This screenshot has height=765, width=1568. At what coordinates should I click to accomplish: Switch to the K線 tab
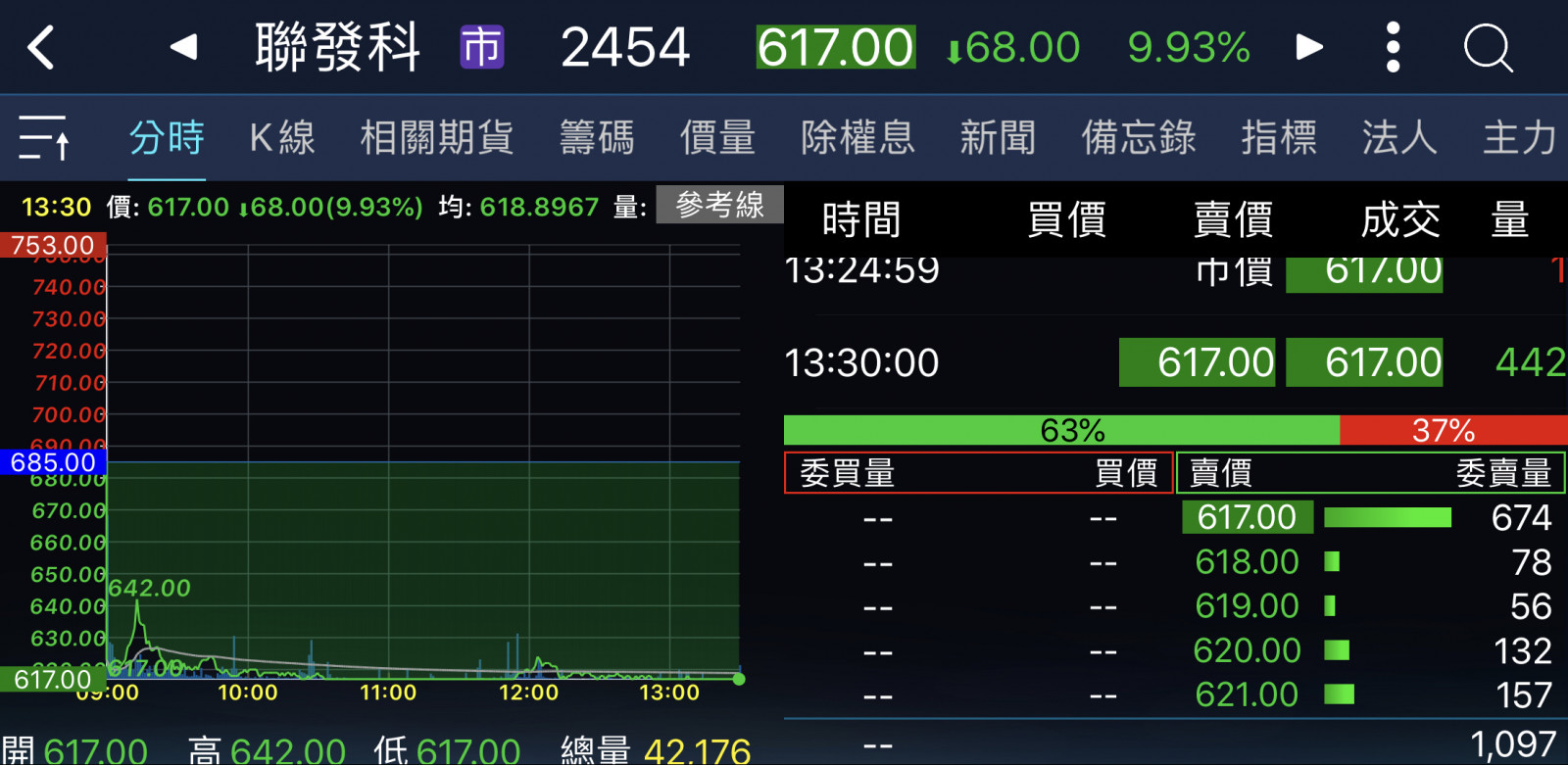click(x=282, y=137)
